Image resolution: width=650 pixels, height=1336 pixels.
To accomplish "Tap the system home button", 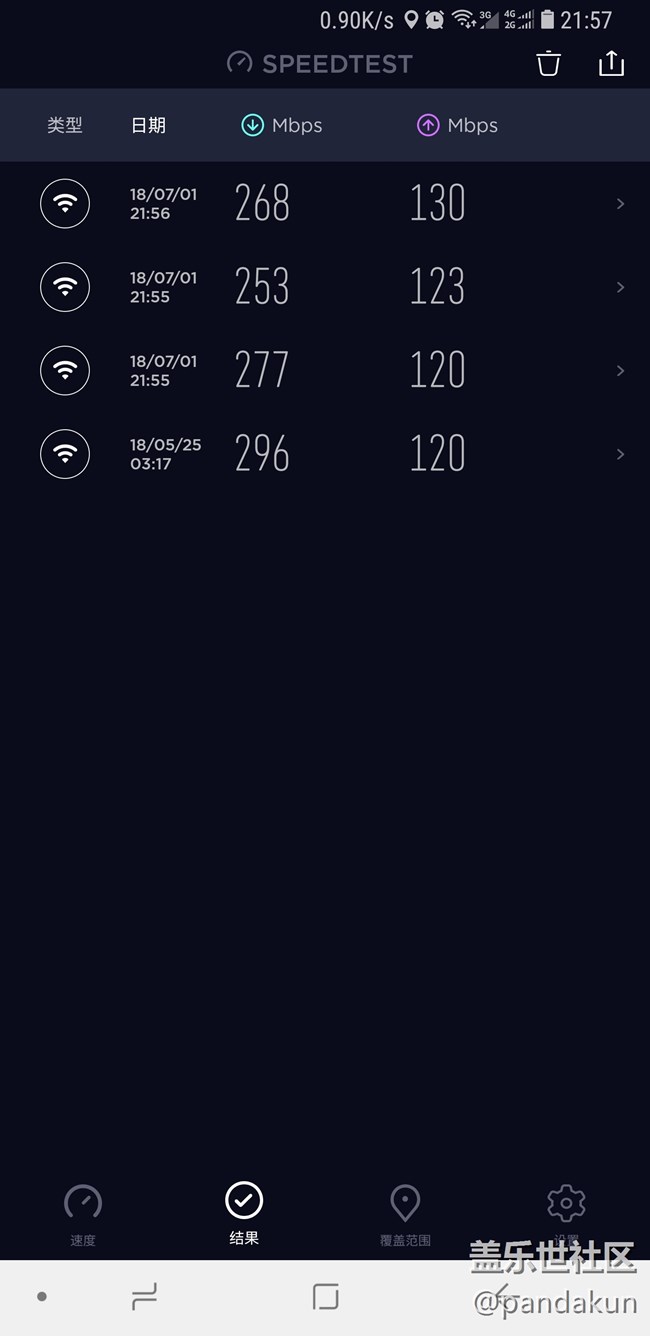I will (x=325, y=1297).
